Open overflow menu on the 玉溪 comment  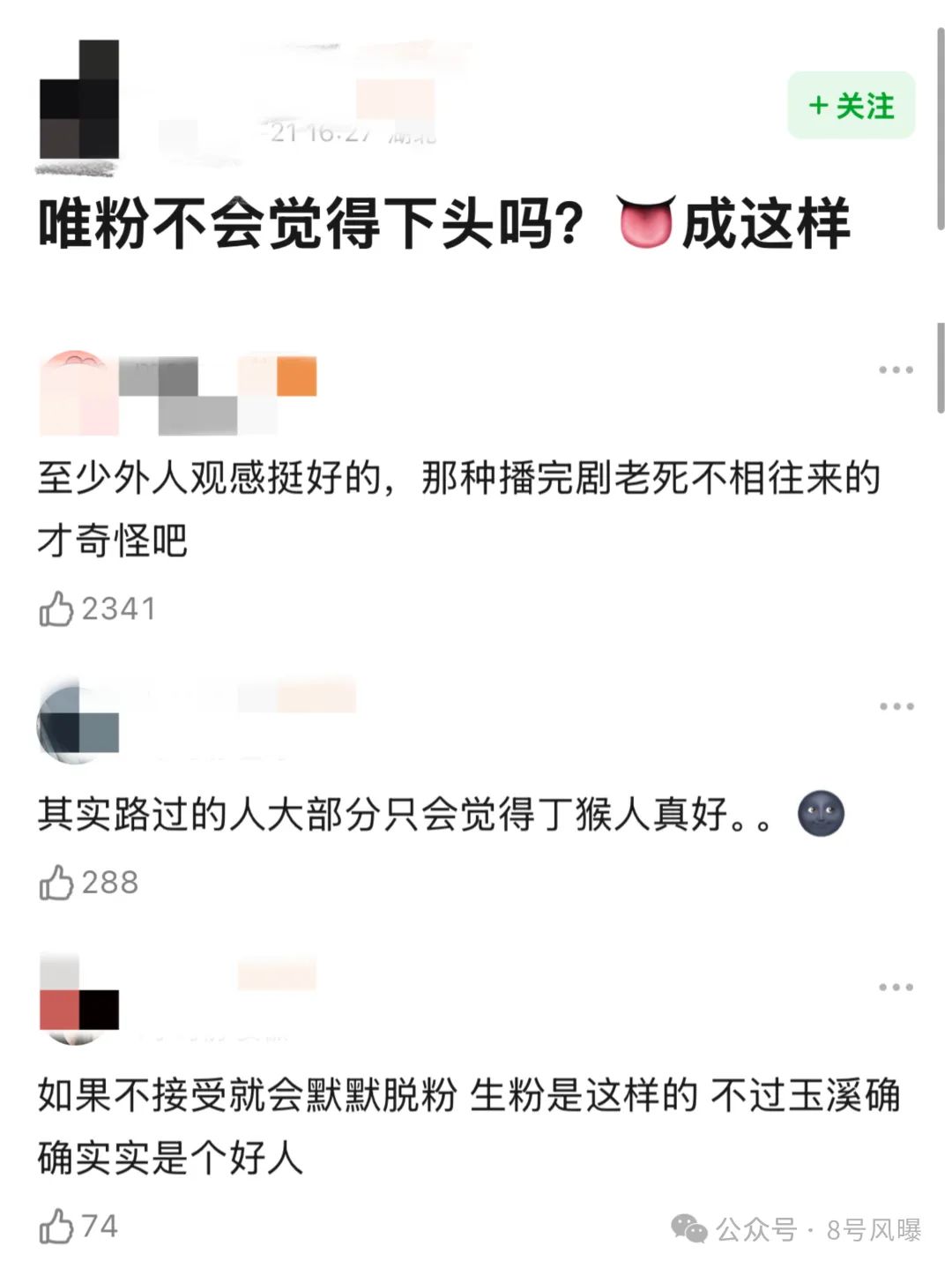tap(895, 987)
